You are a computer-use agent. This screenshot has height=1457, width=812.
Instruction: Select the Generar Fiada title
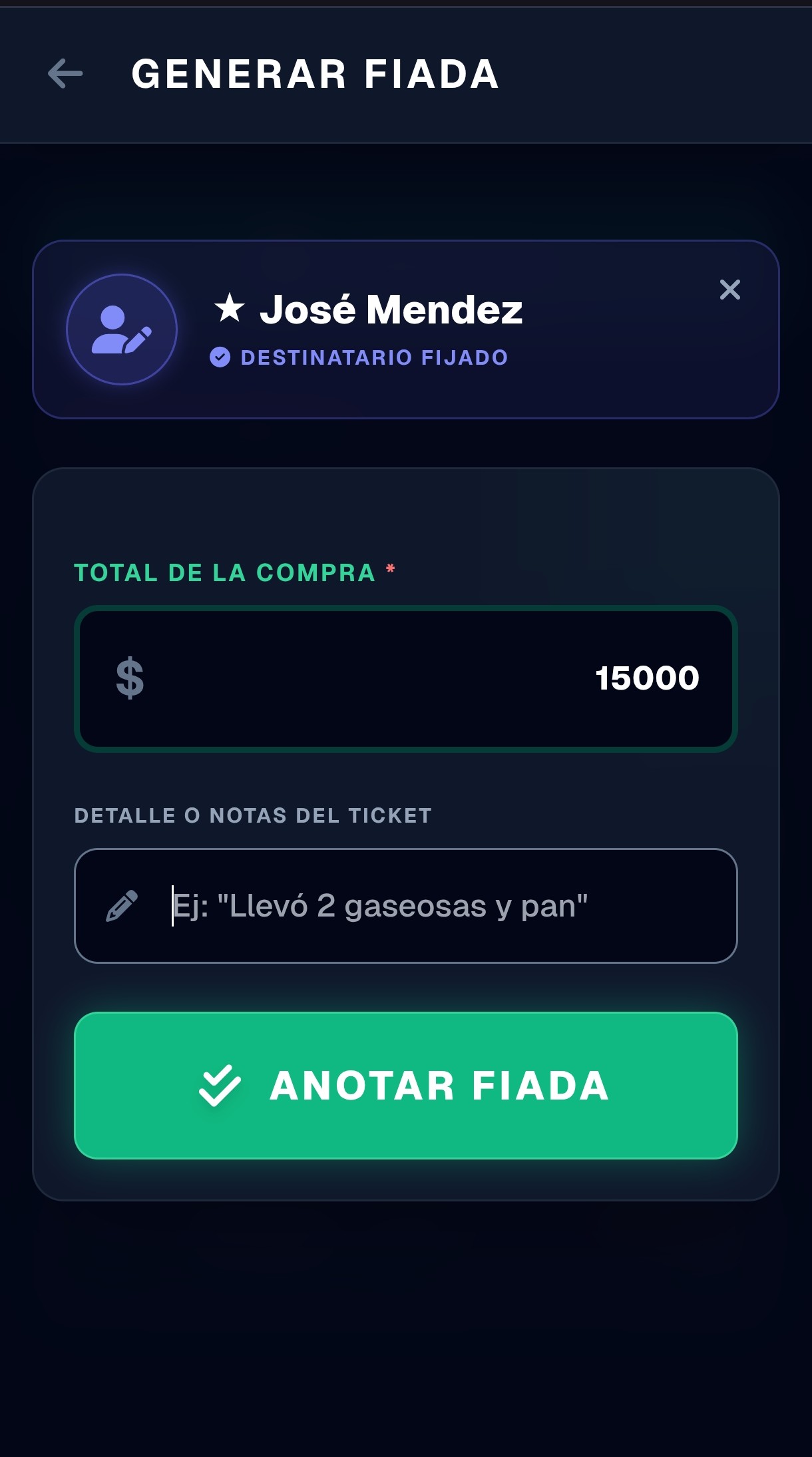click(x=315, y=75)
